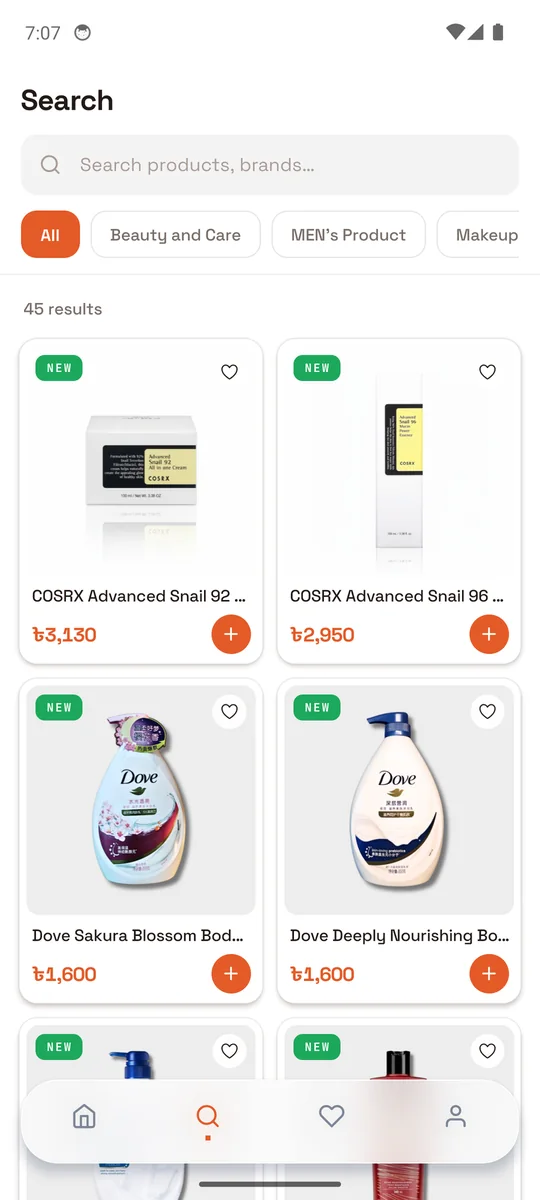
Task: Add Dove Deeply Nourishing body wash to cart
Action: (489, 974)
